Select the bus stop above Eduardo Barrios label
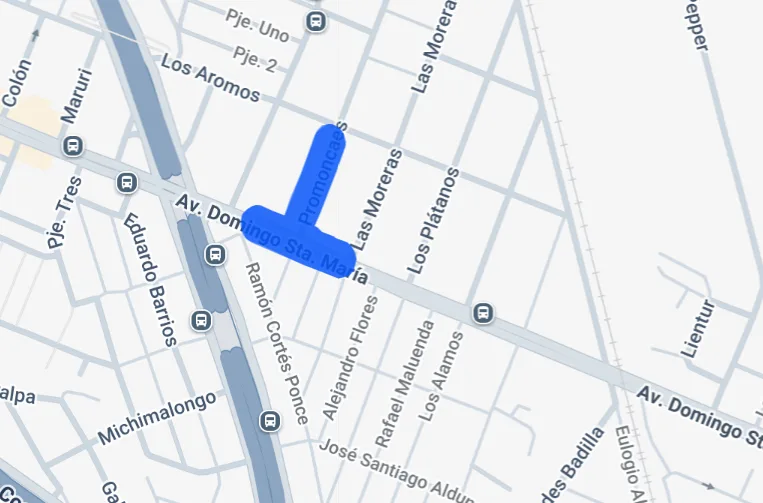 [x=126, y=183]
